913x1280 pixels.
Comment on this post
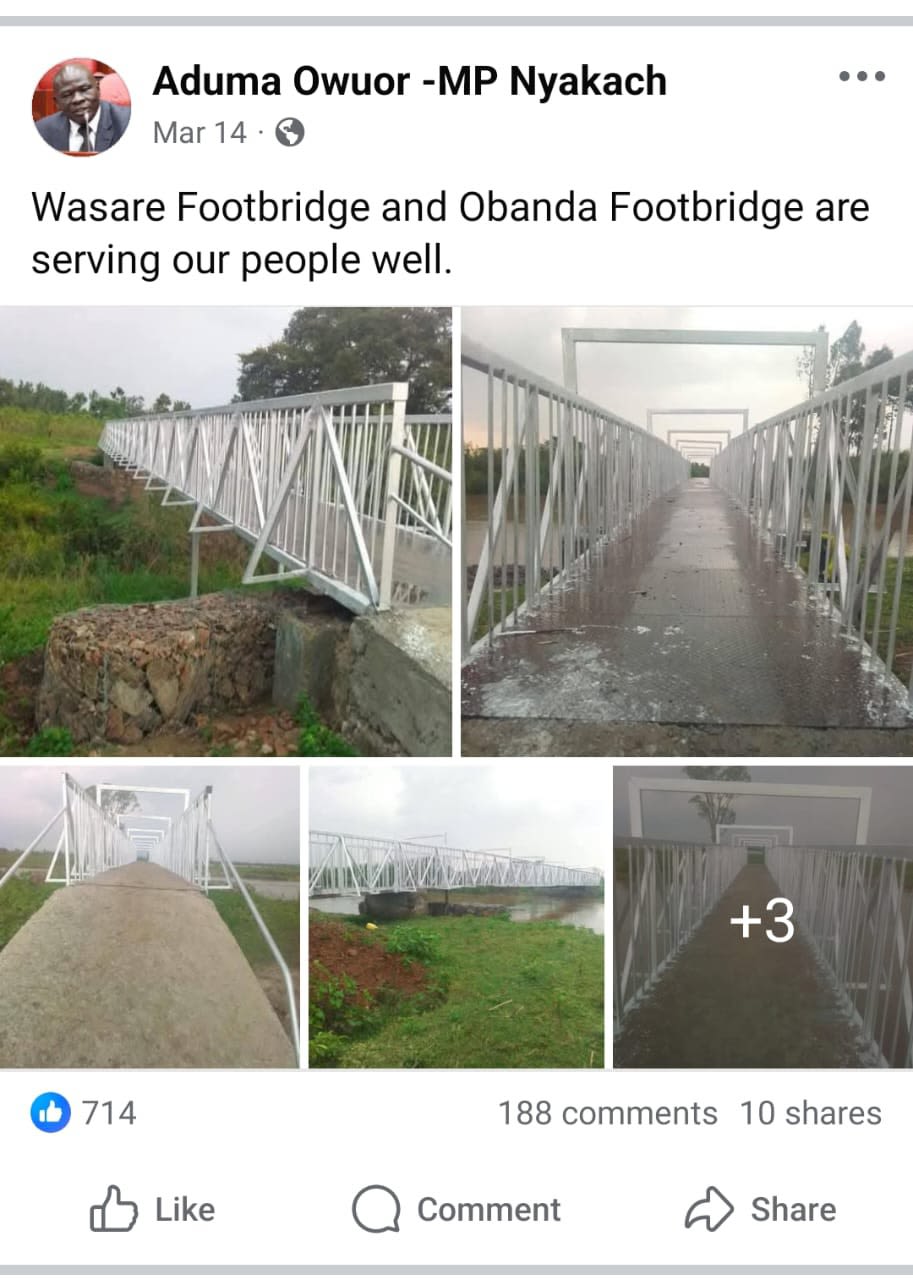[x=456, y=1210]
